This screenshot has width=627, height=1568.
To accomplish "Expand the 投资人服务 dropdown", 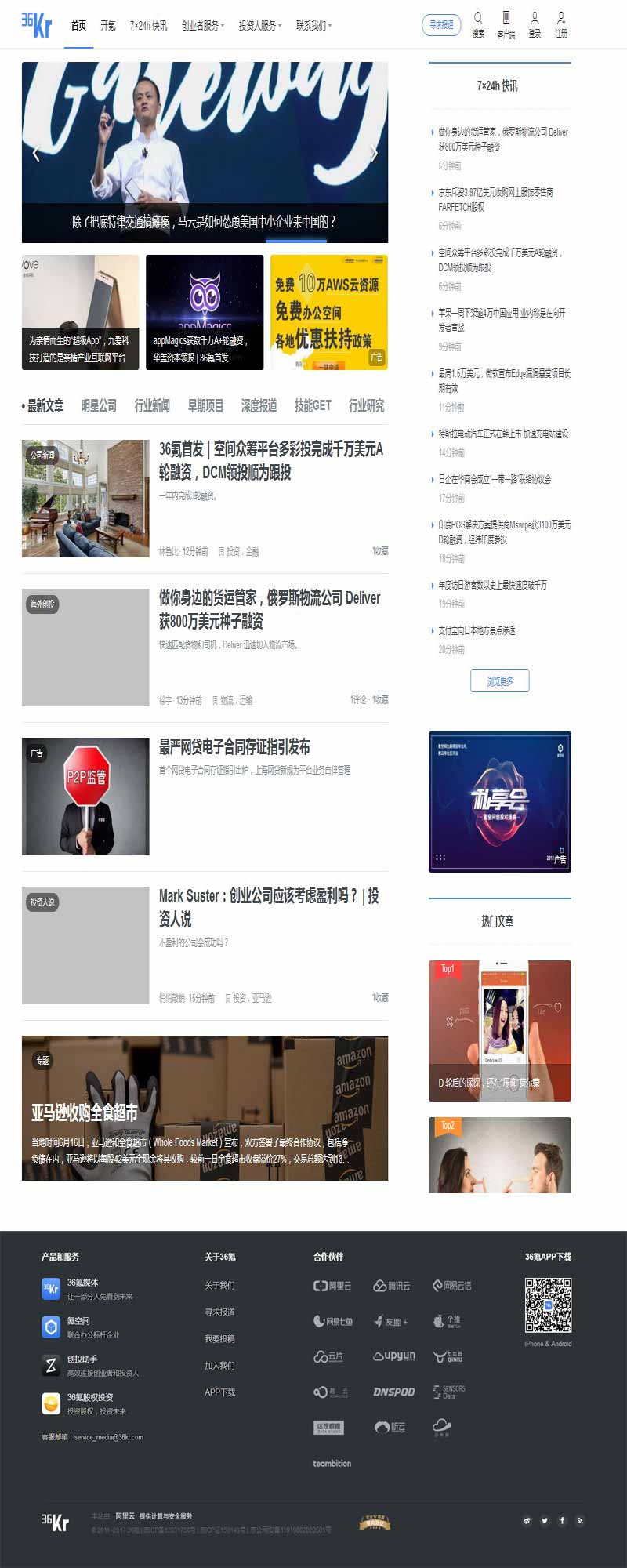I will (x=259, y=26).
